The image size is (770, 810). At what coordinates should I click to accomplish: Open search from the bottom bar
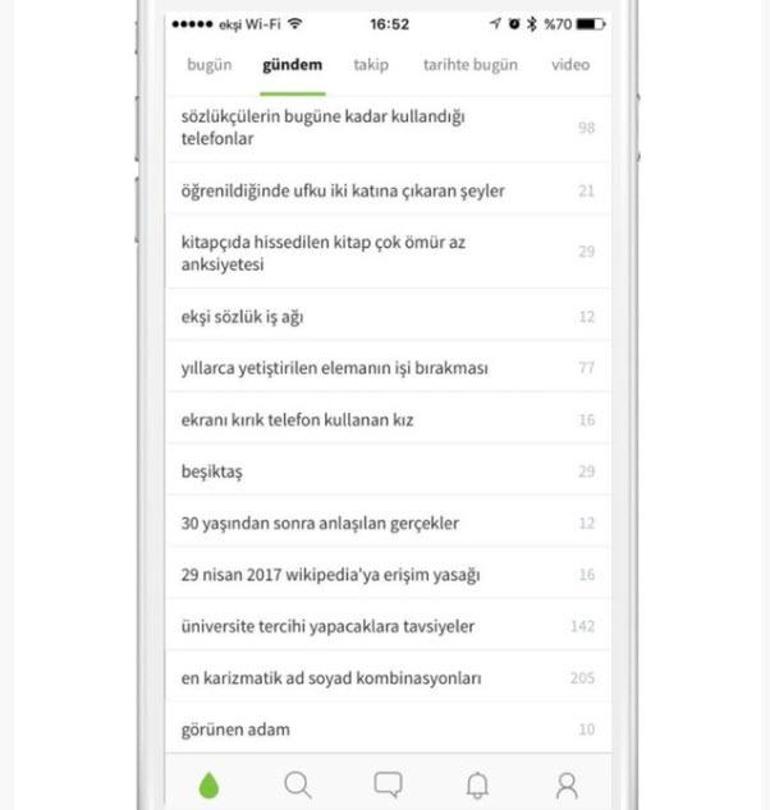[x=298, y=784]
